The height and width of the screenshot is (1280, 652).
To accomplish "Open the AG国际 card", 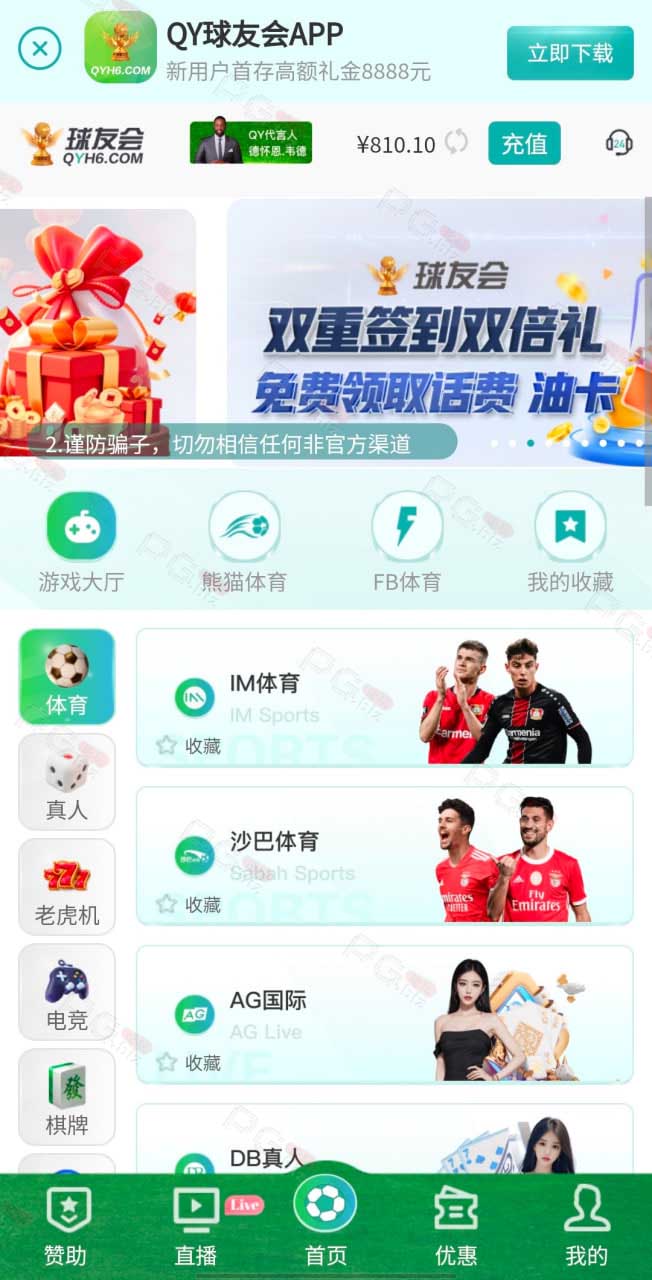I will pos(385,1014).
